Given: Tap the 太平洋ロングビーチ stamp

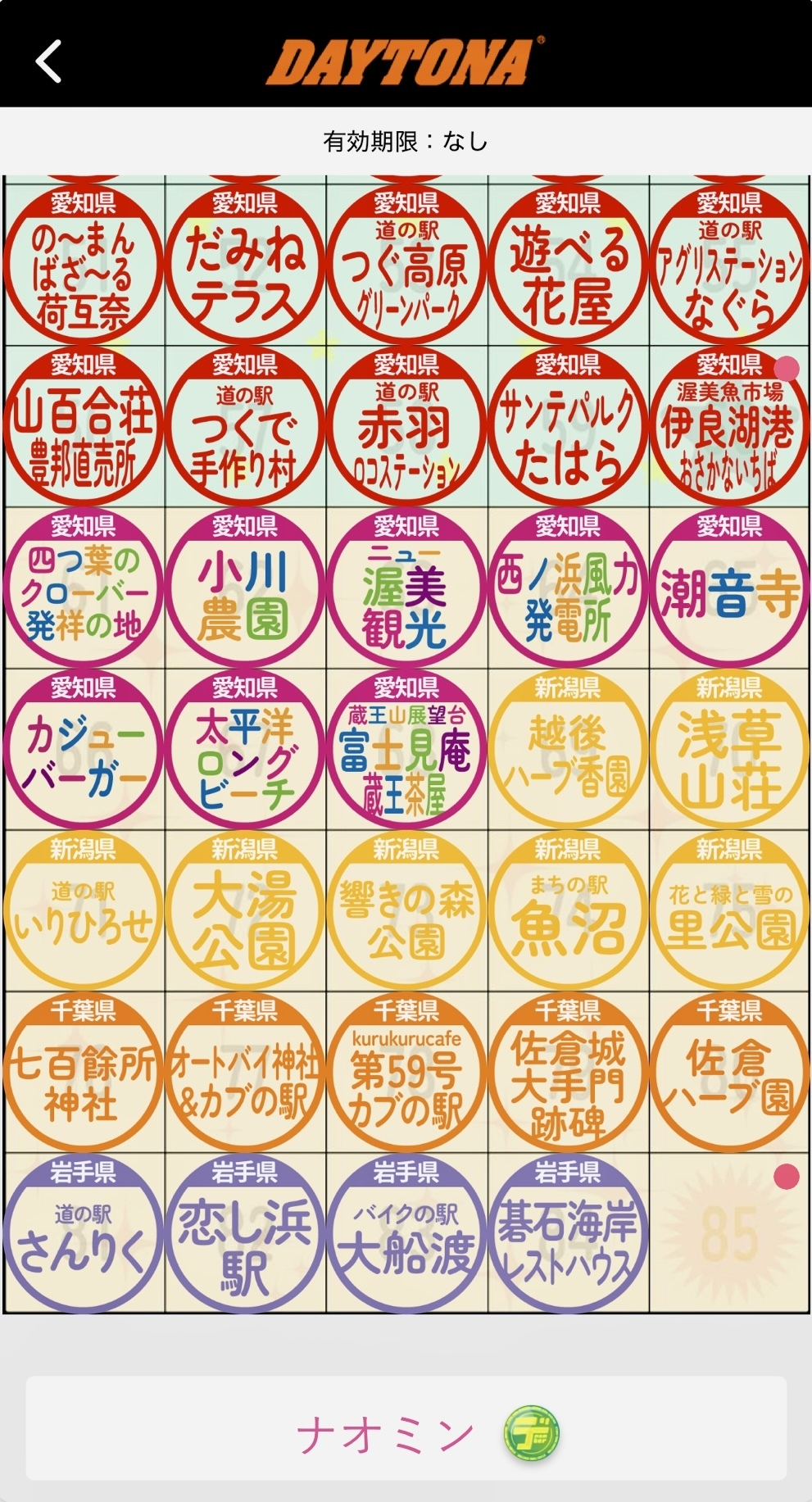Looking at the screenshot, I should 245,749.
